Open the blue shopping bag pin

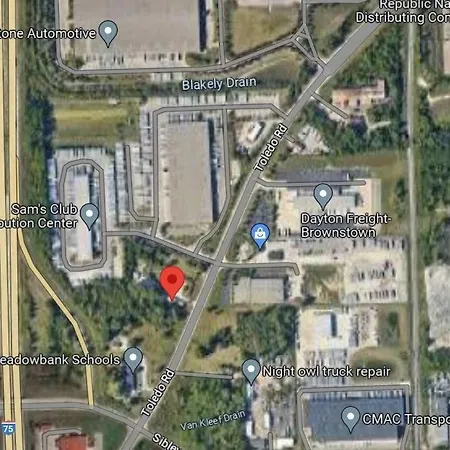coord(260,237)
